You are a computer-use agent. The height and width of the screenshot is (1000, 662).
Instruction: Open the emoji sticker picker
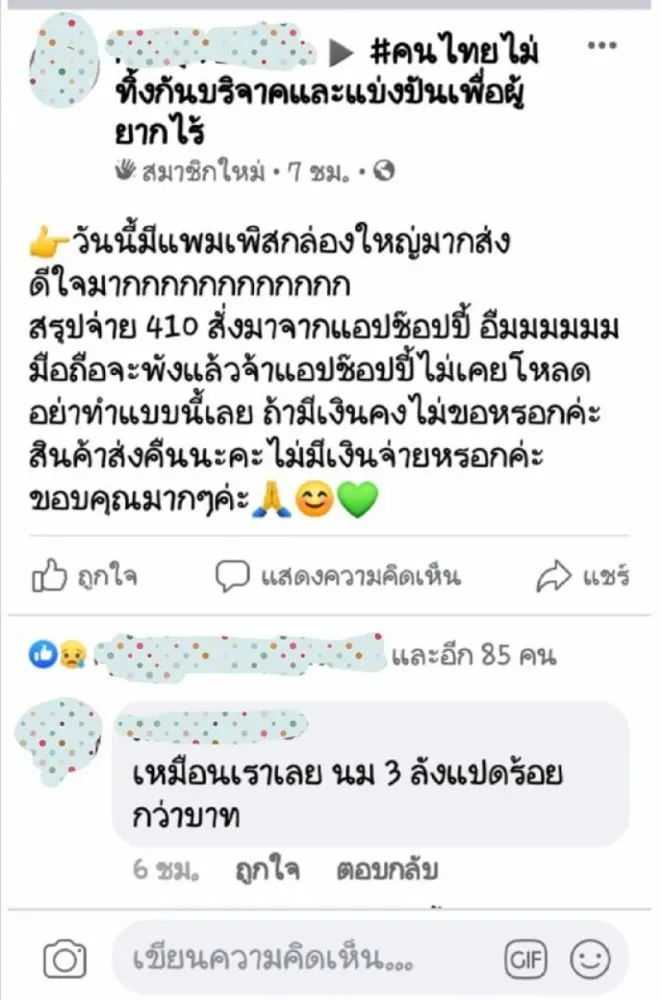(x=590, y=962)
